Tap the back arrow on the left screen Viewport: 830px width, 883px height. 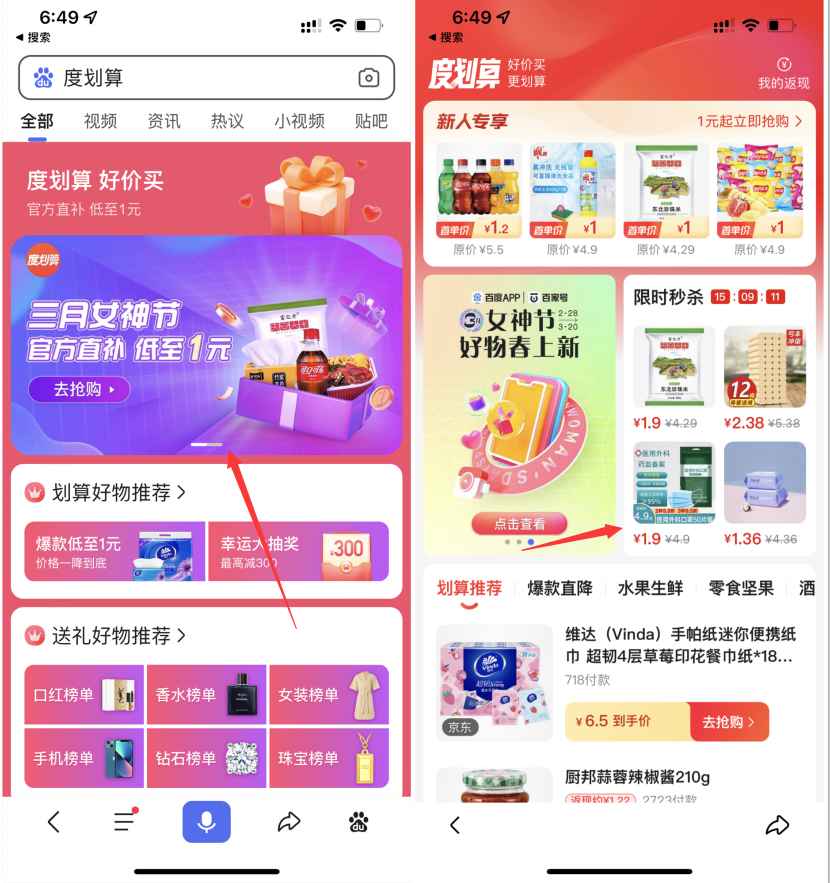(x=53, y=822)
